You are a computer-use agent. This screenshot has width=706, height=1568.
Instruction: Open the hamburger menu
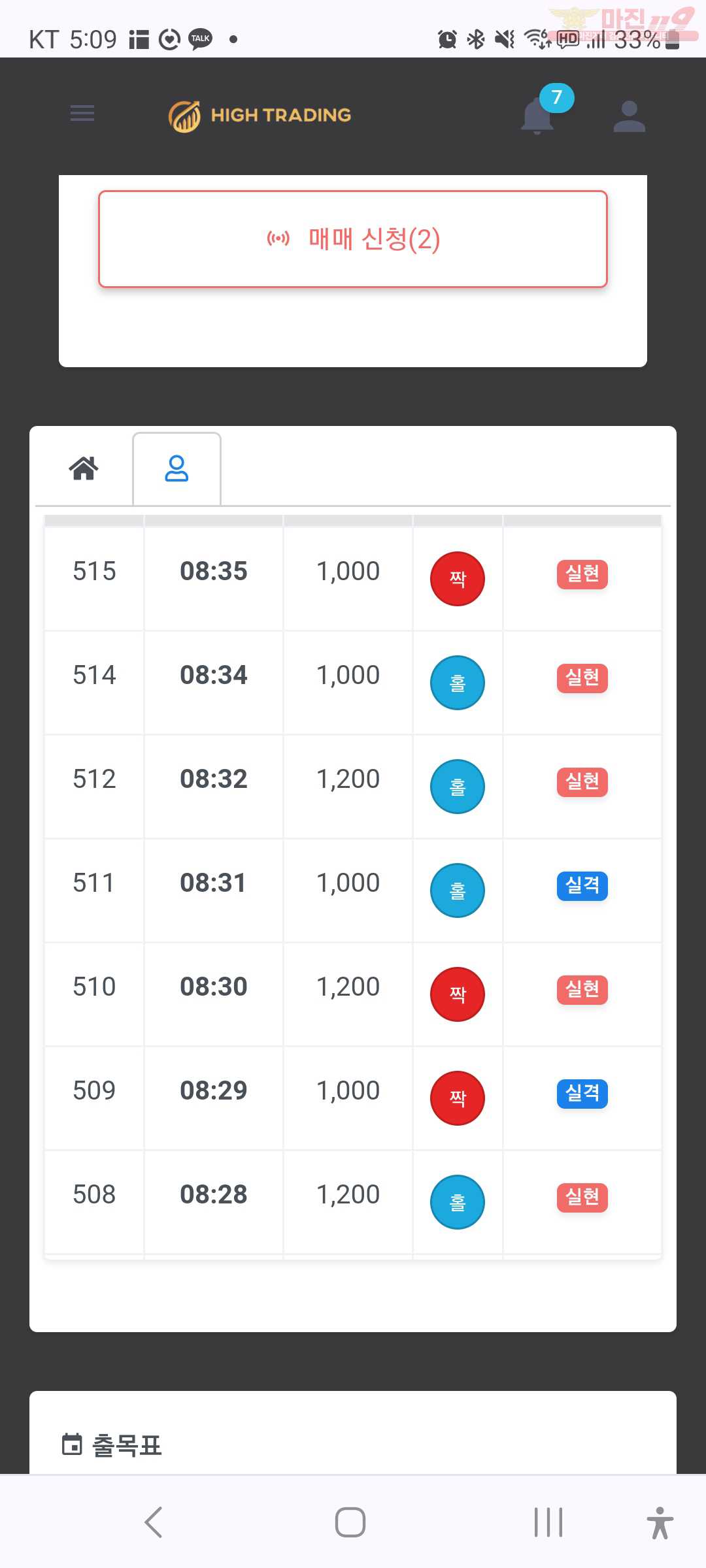pos(82,113)
